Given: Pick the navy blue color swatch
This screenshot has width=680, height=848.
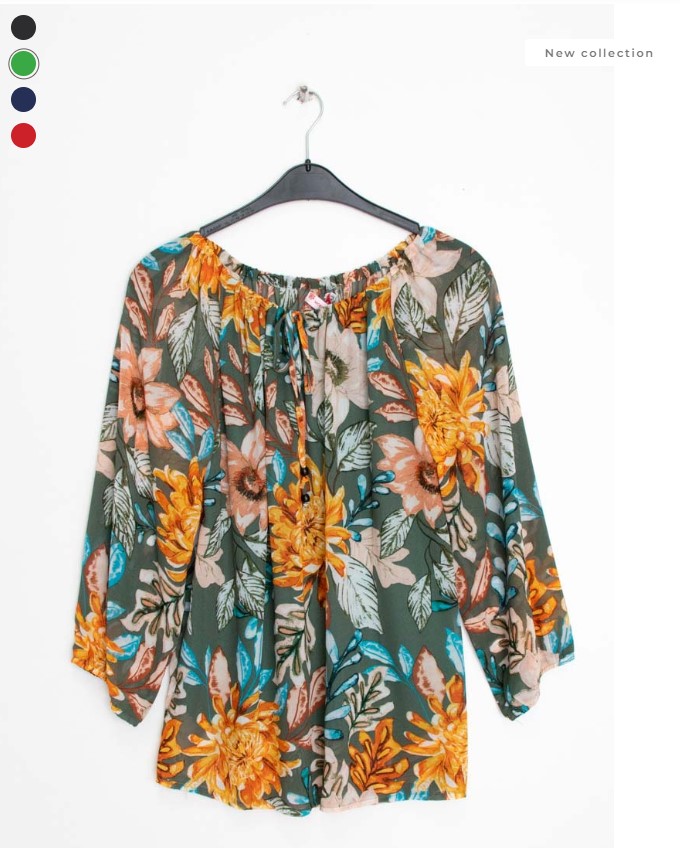Looking at the screenshot, I should pyautogui.click(x=23, y=99).
